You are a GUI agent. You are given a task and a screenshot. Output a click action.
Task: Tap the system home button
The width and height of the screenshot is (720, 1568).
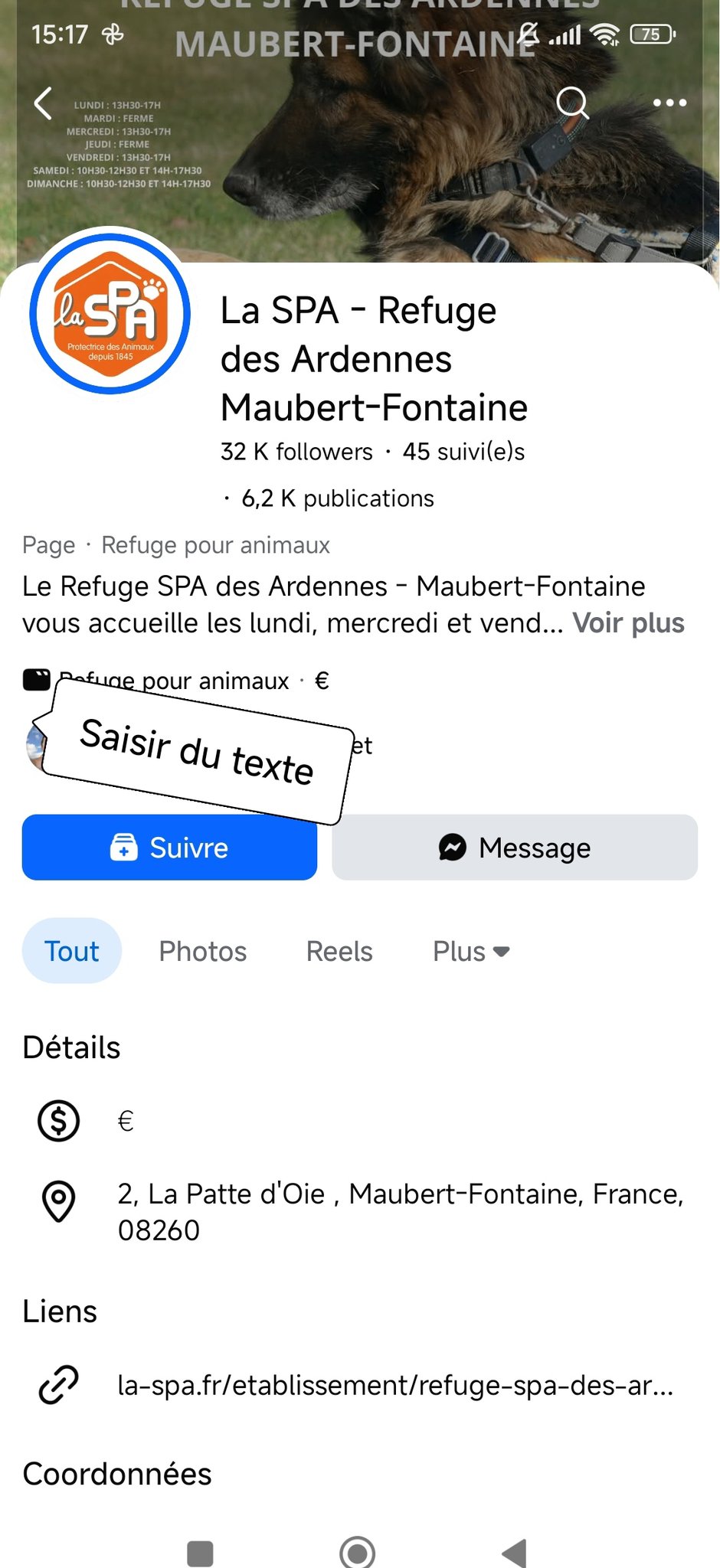(x=357, y=1553)
